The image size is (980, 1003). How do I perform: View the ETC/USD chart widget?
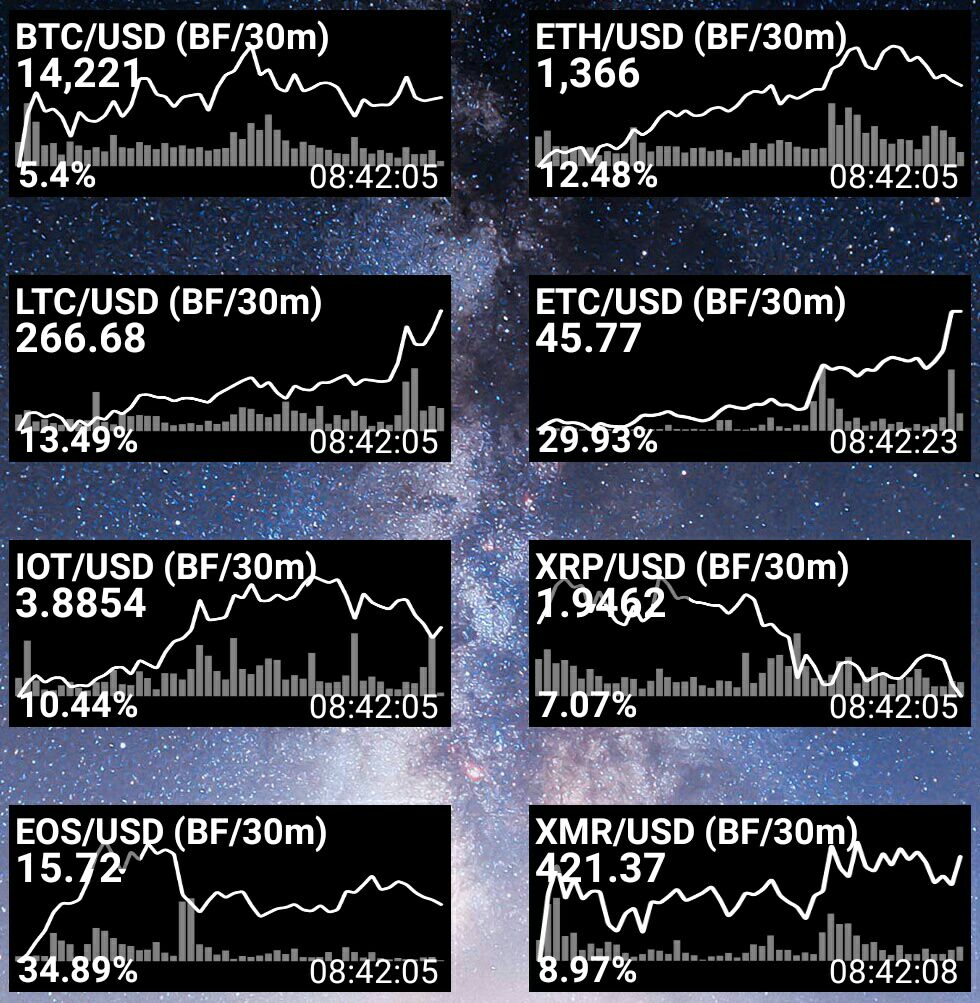[750, 368]
